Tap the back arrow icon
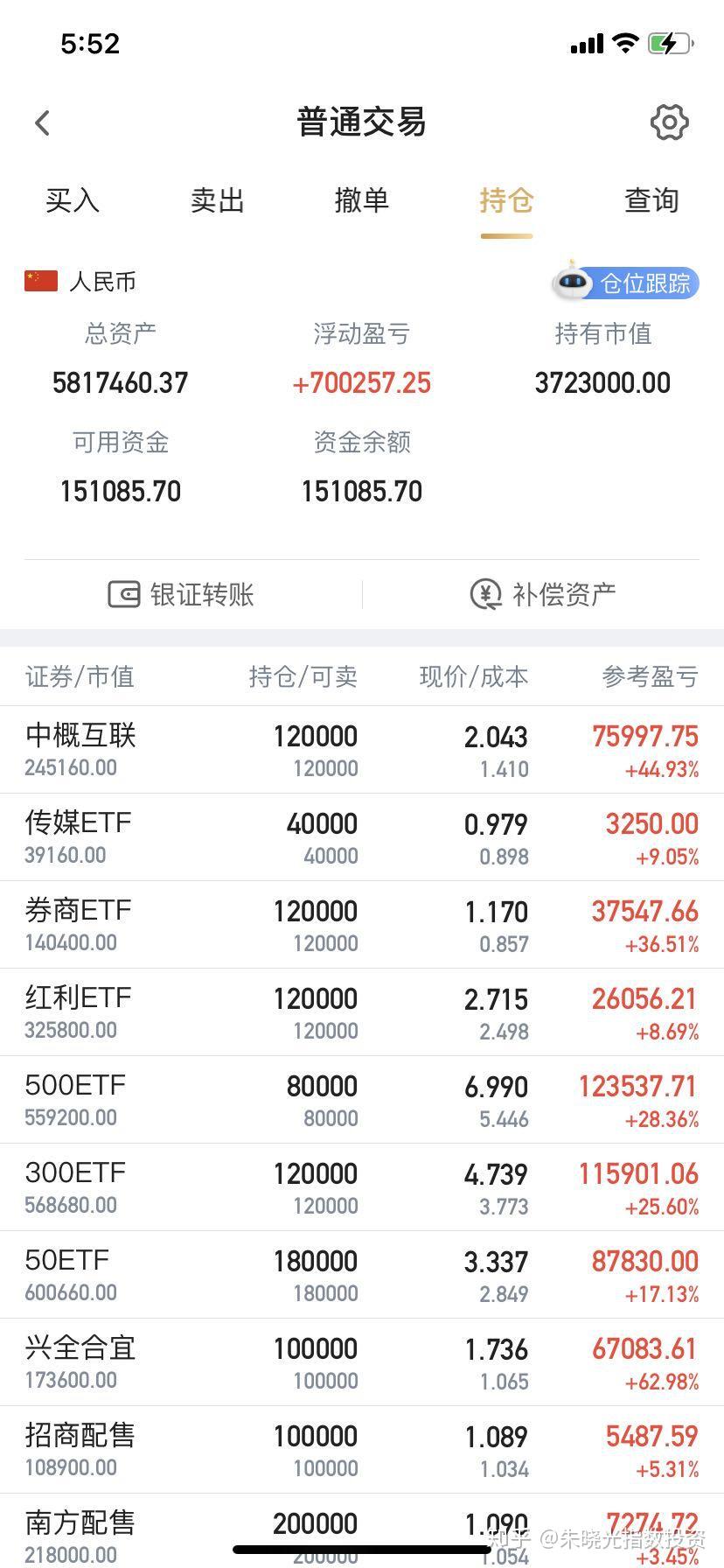Screen dimensions: 724x1568 tap(42, 122)
